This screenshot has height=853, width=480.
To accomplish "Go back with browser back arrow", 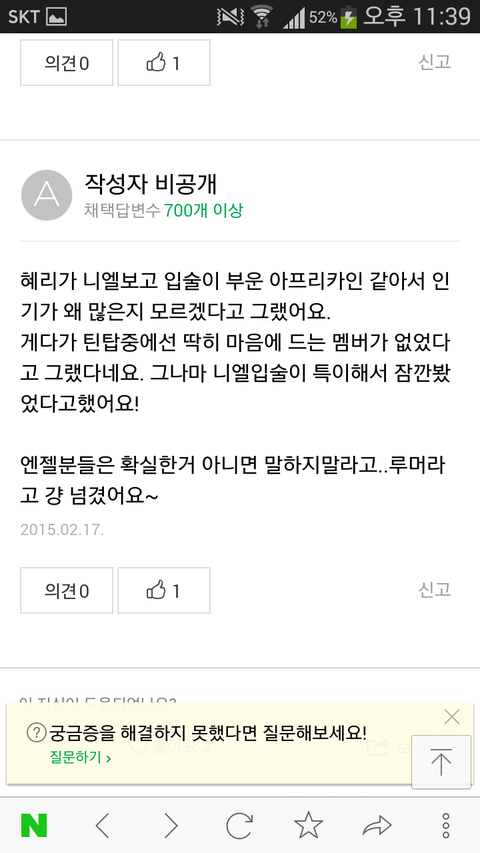I will [x=102, y=826].
